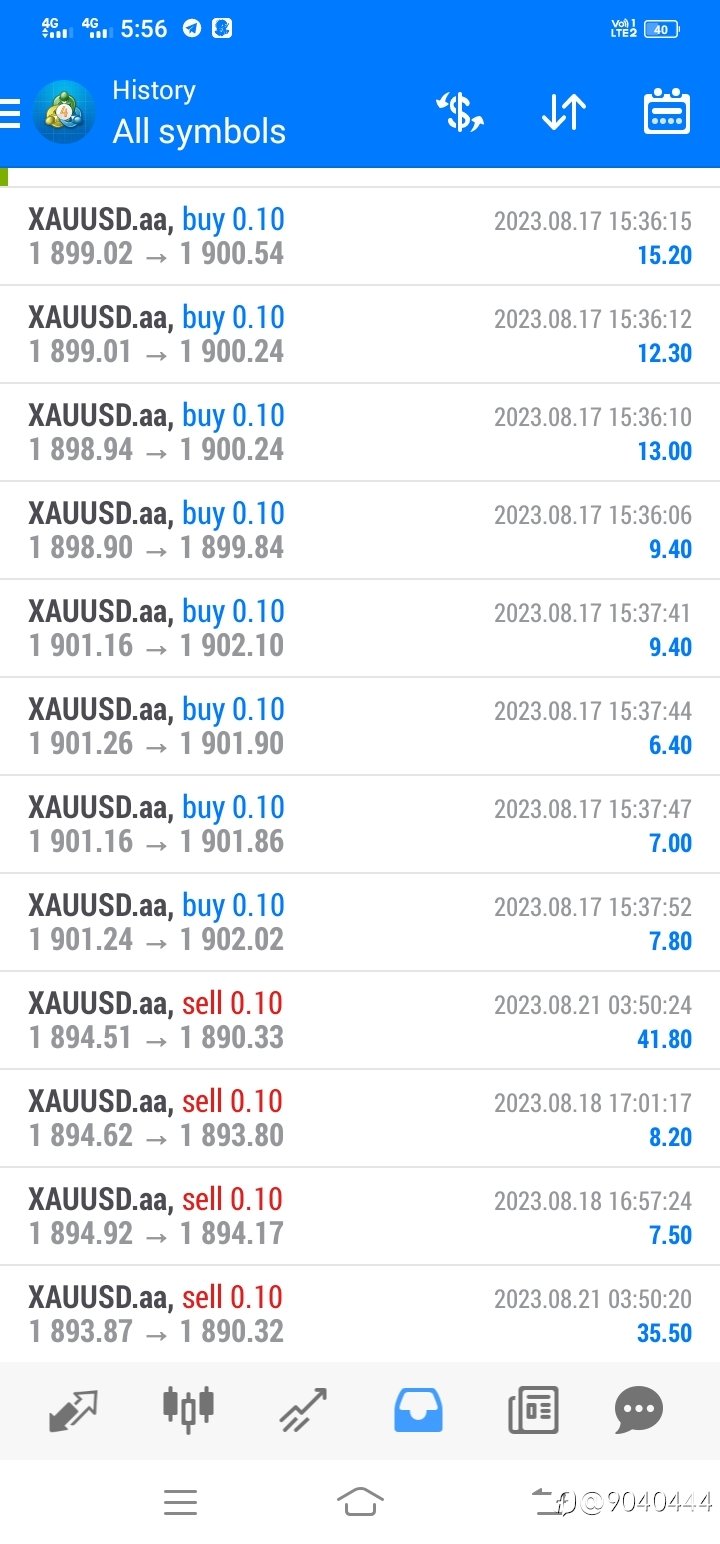Open the Chat messages tab
Screen dimensions: 720x1544
[639, 1411]
